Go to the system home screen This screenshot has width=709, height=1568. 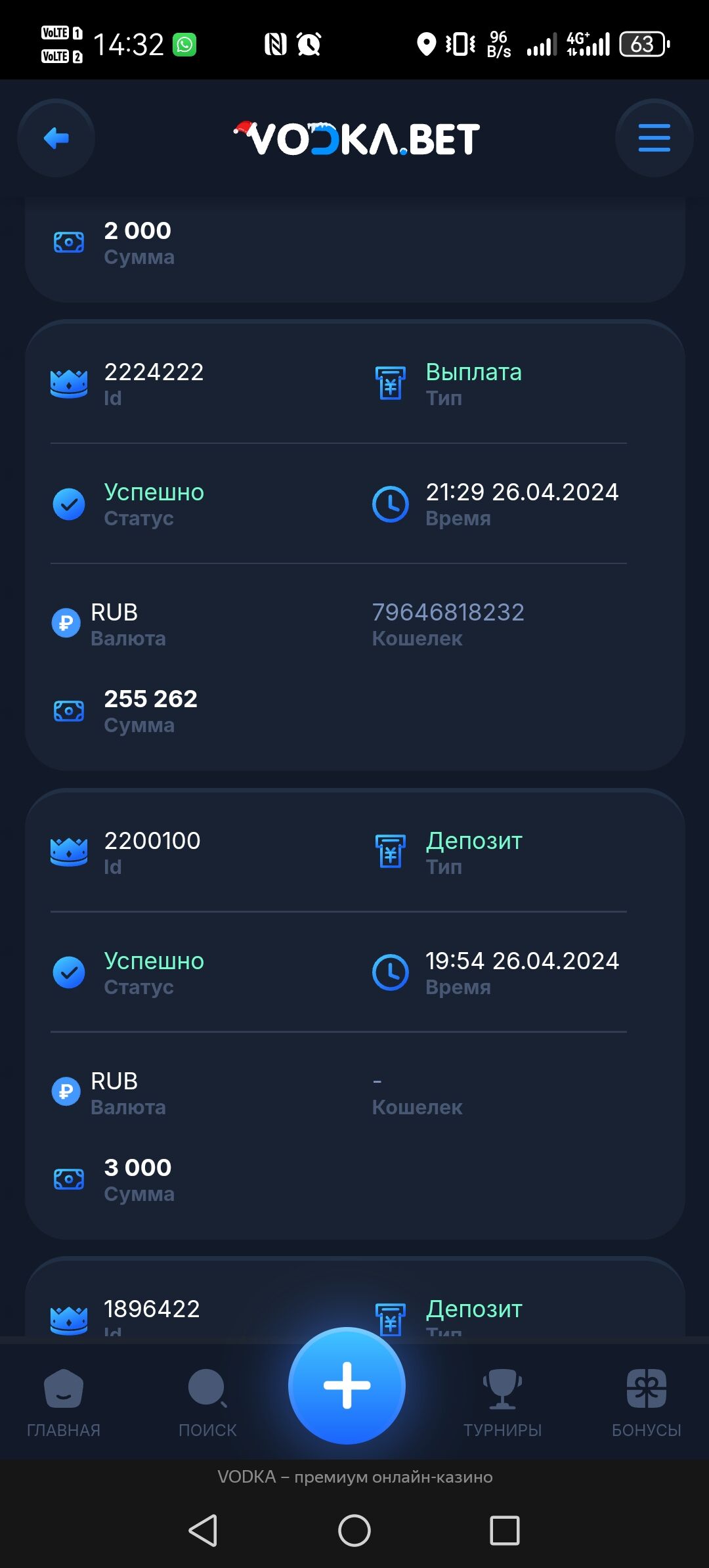pos(354,1531)
